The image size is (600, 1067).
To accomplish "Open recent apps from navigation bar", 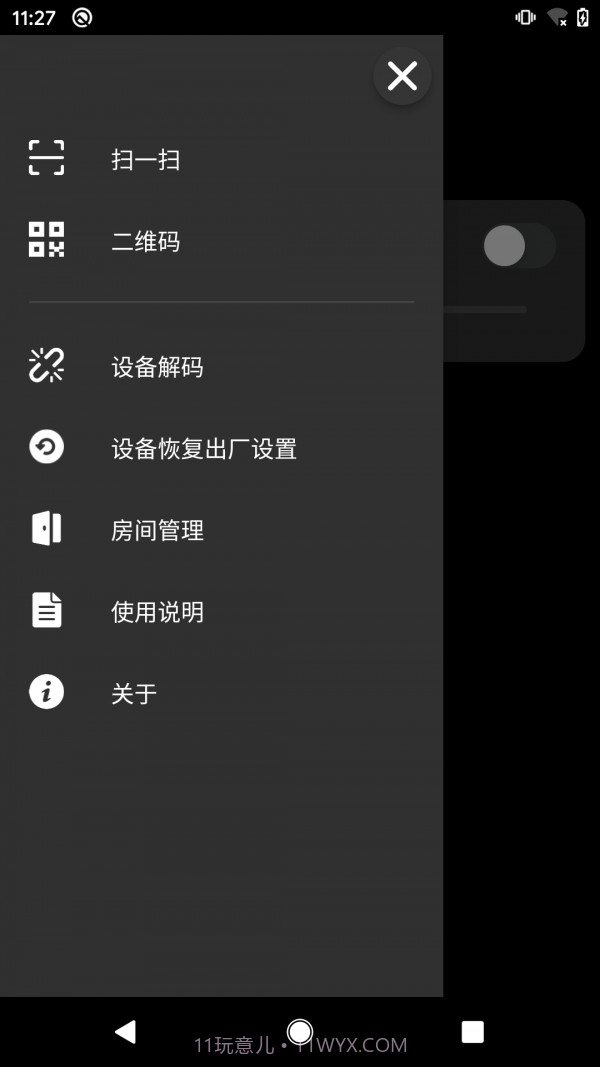I will [473, 1032].
